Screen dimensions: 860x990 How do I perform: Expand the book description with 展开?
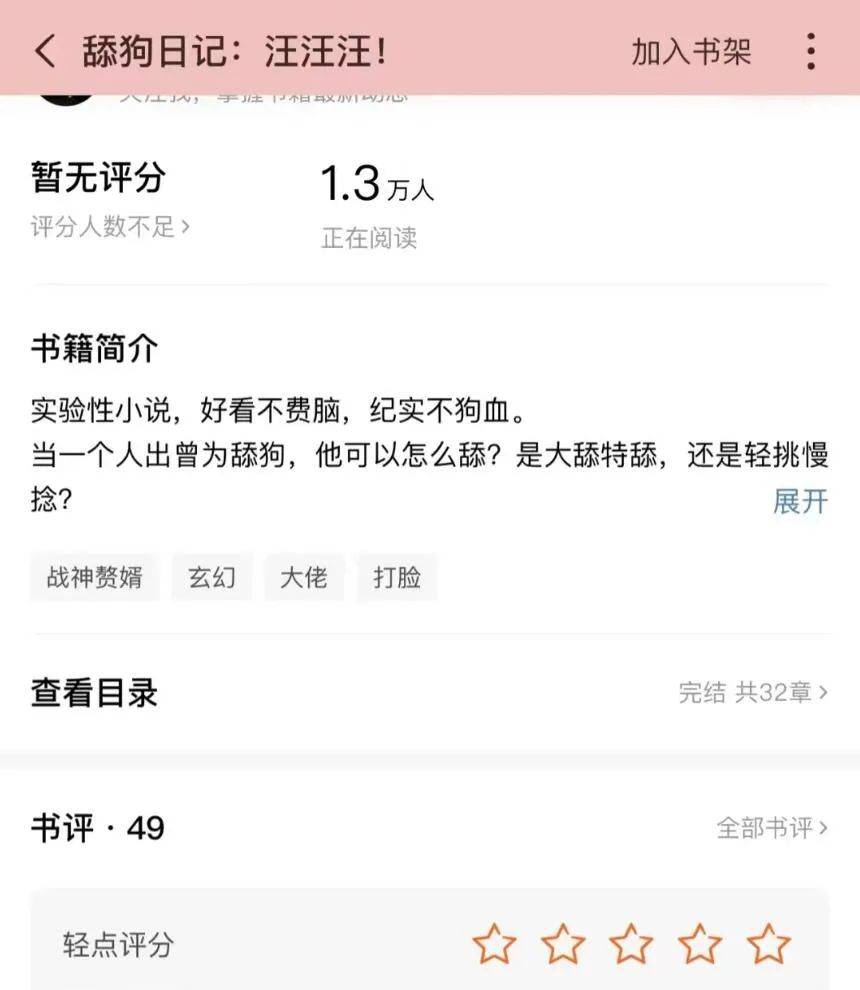(x=798, y=503)
